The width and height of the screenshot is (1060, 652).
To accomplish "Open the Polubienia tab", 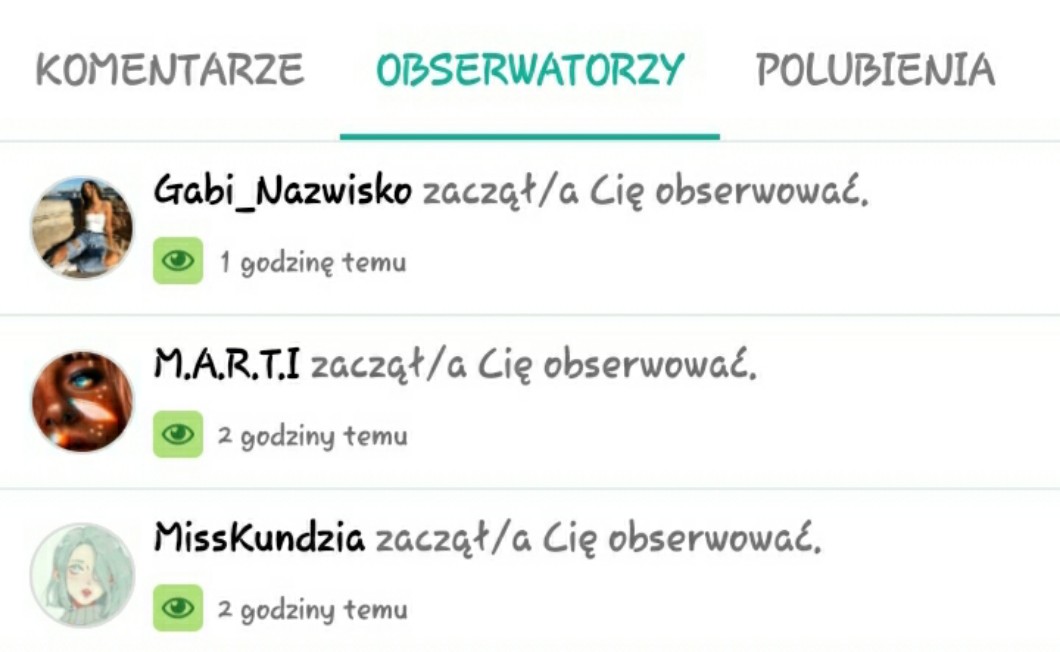I will pyautogui.click(x=875, y=71).
